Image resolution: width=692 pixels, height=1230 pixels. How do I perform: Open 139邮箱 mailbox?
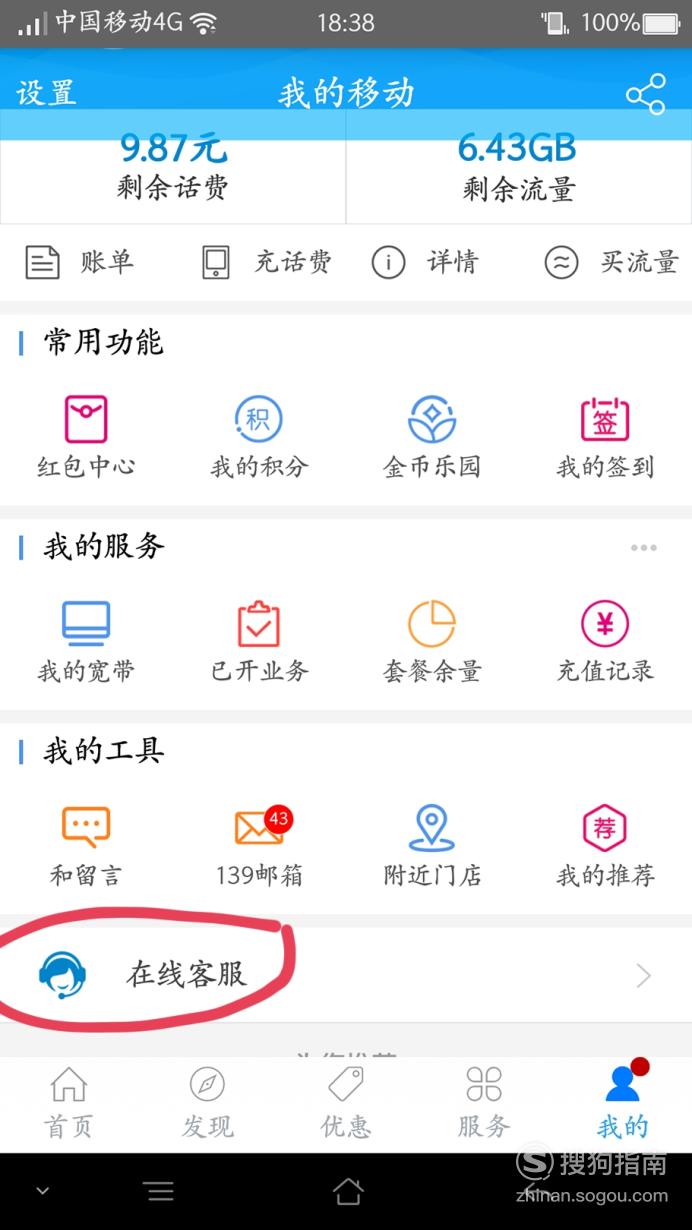(259, 847)
